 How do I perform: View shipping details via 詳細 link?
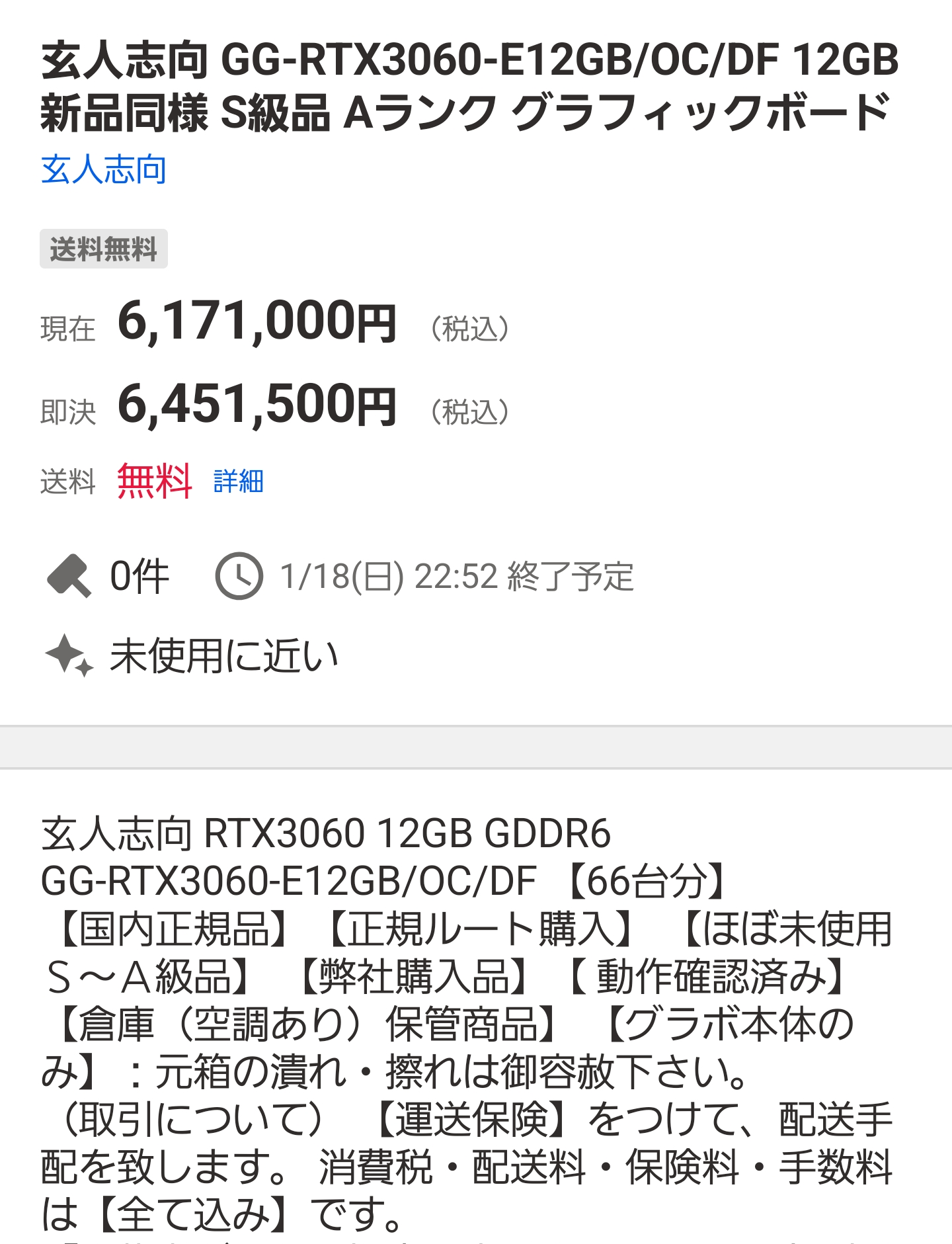pos(238,481)
